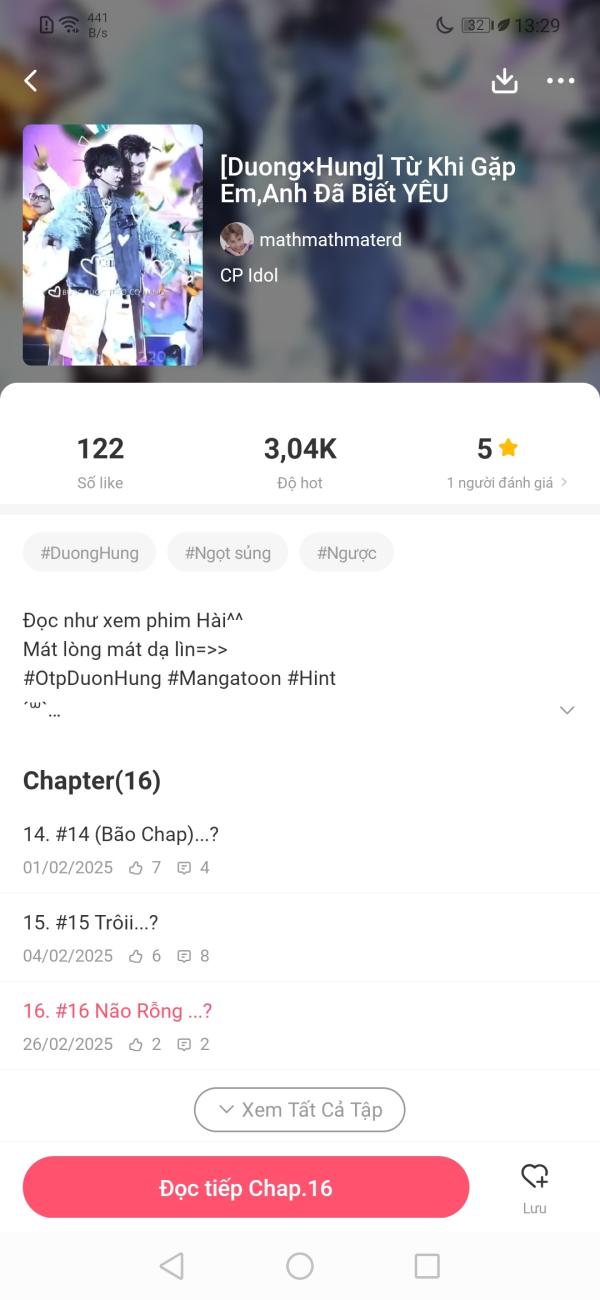Tap Xem Tất Cả Tập button
Viewport: 600px width, 1300px height.
(299, 1110)
